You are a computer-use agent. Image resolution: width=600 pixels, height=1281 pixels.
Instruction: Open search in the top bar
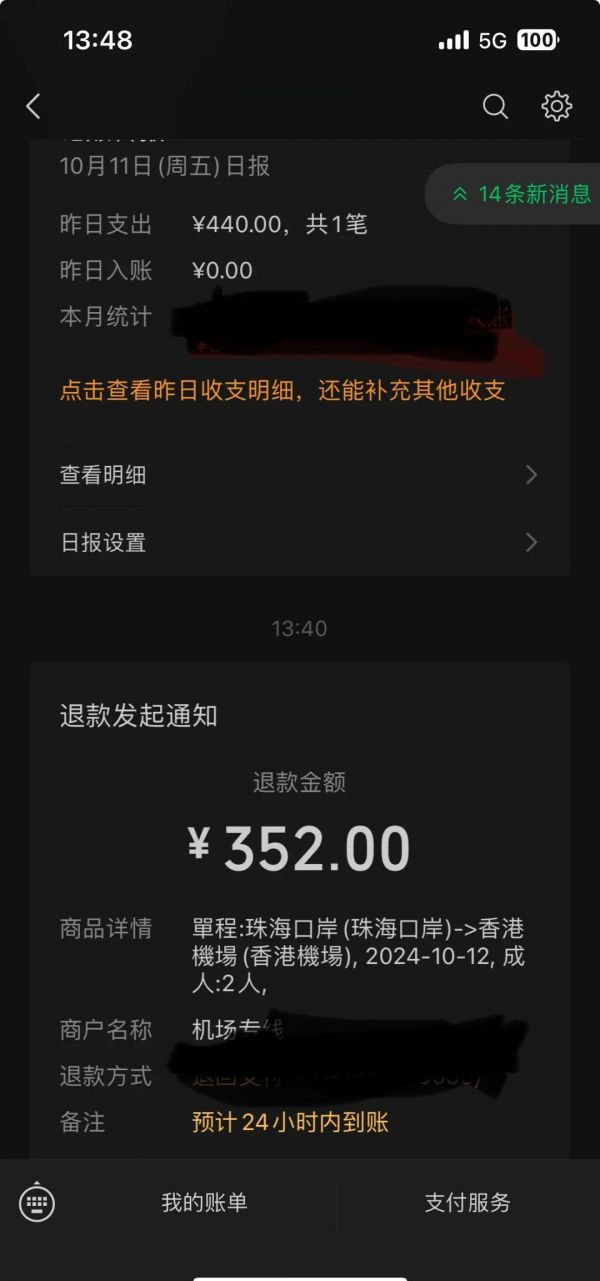[x=496, y=106]
